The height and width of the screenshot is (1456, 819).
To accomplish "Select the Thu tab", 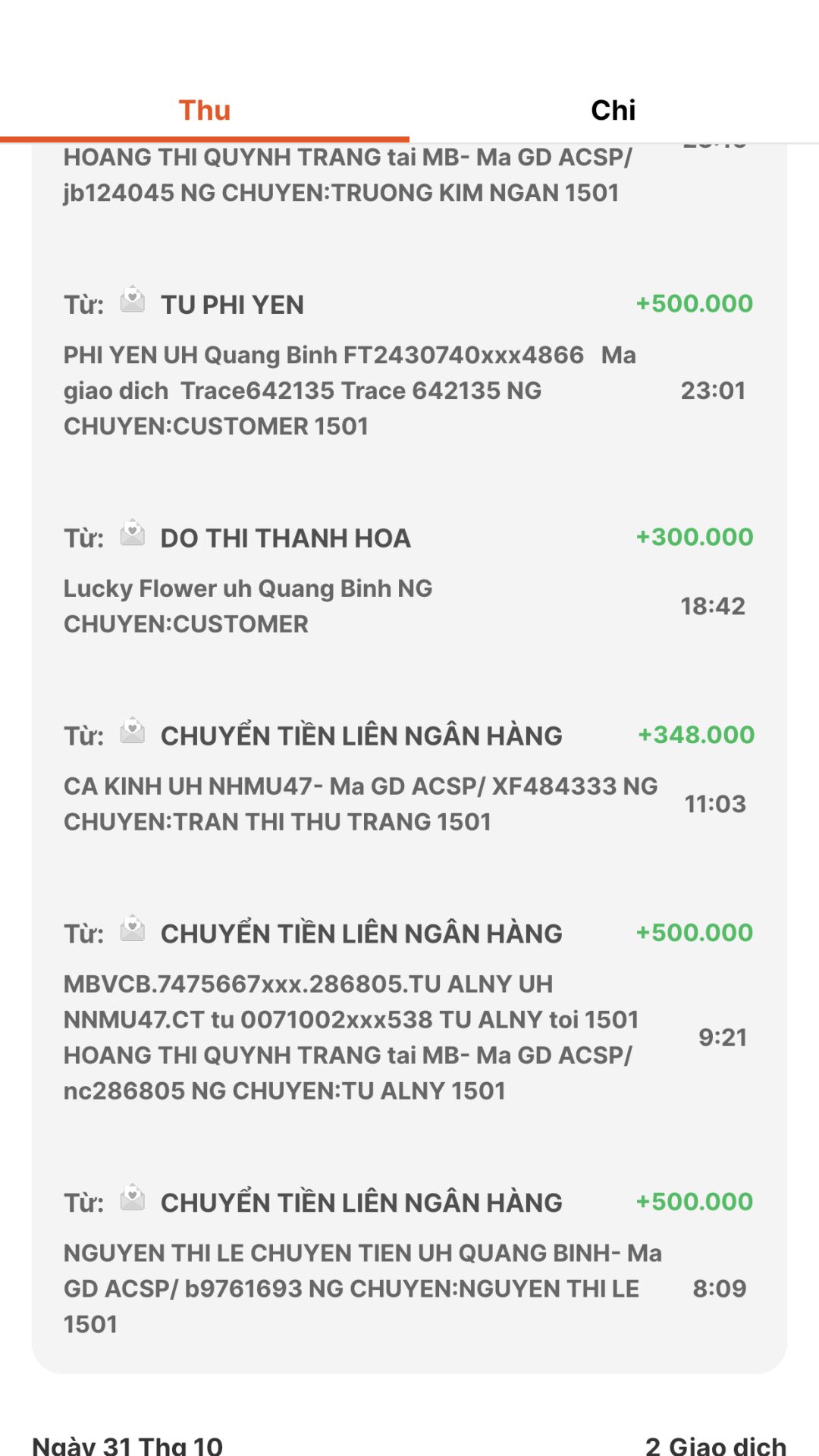I will (x=205, y=111).
